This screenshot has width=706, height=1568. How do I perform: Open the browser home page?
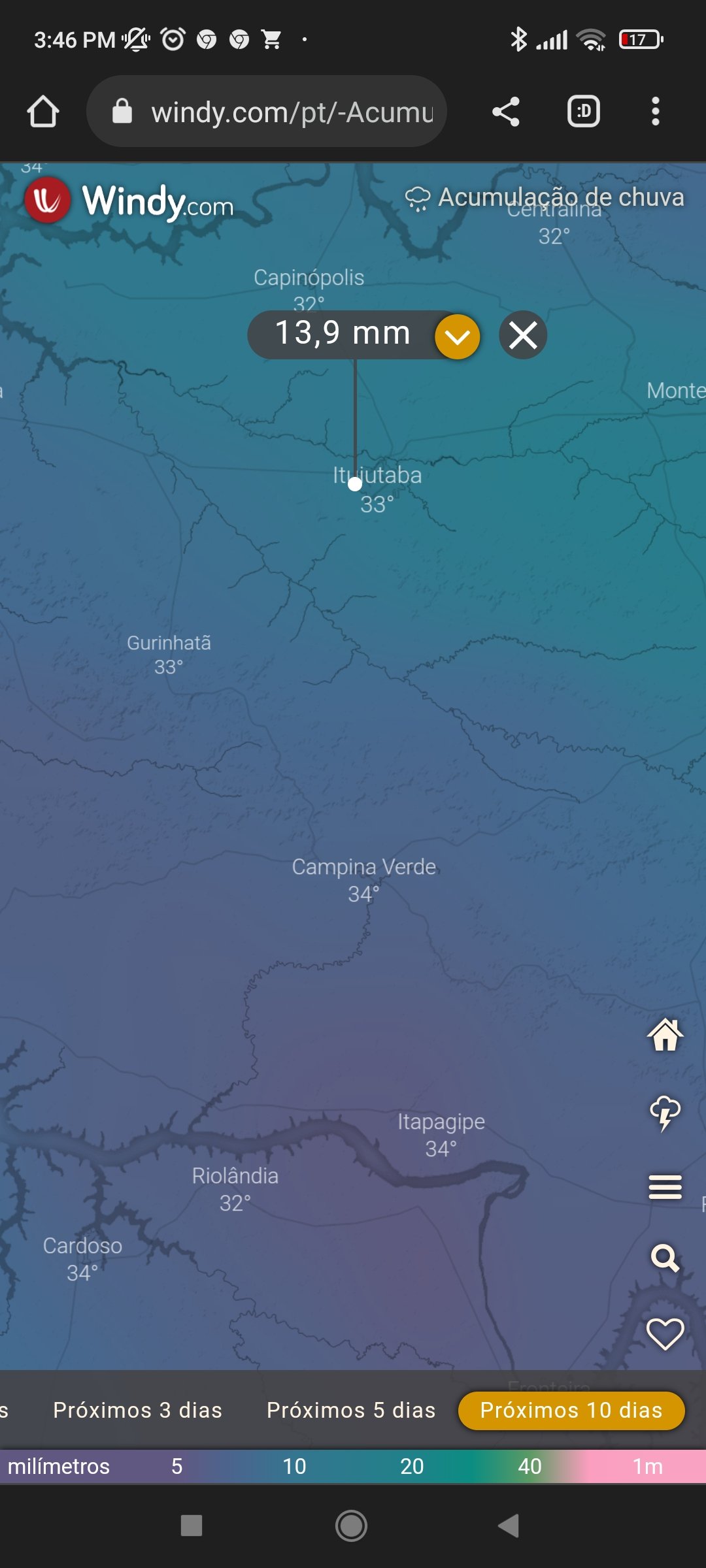[x=43, y=112]
